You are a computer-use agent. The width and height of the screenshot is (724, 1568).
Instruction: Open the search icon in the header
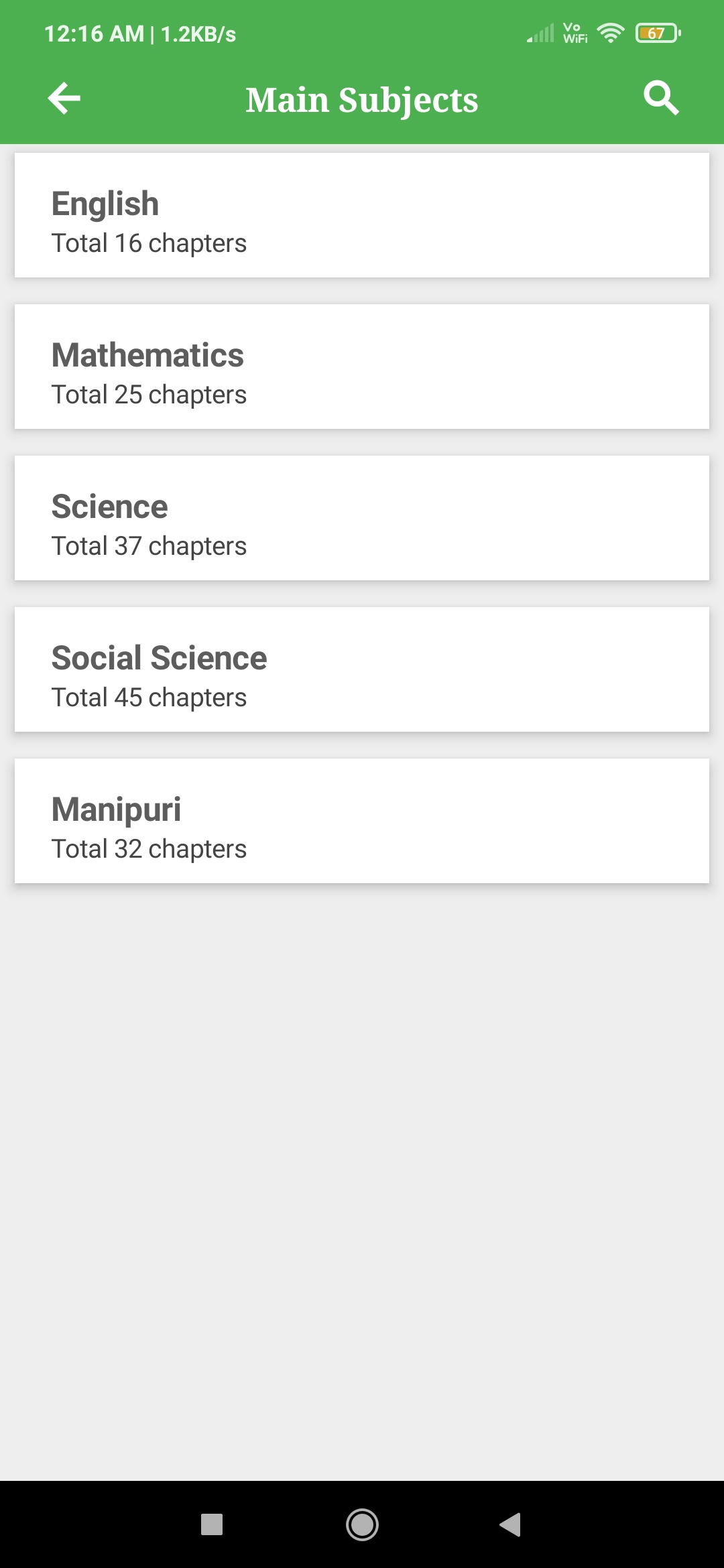click(x=661, y=99)
